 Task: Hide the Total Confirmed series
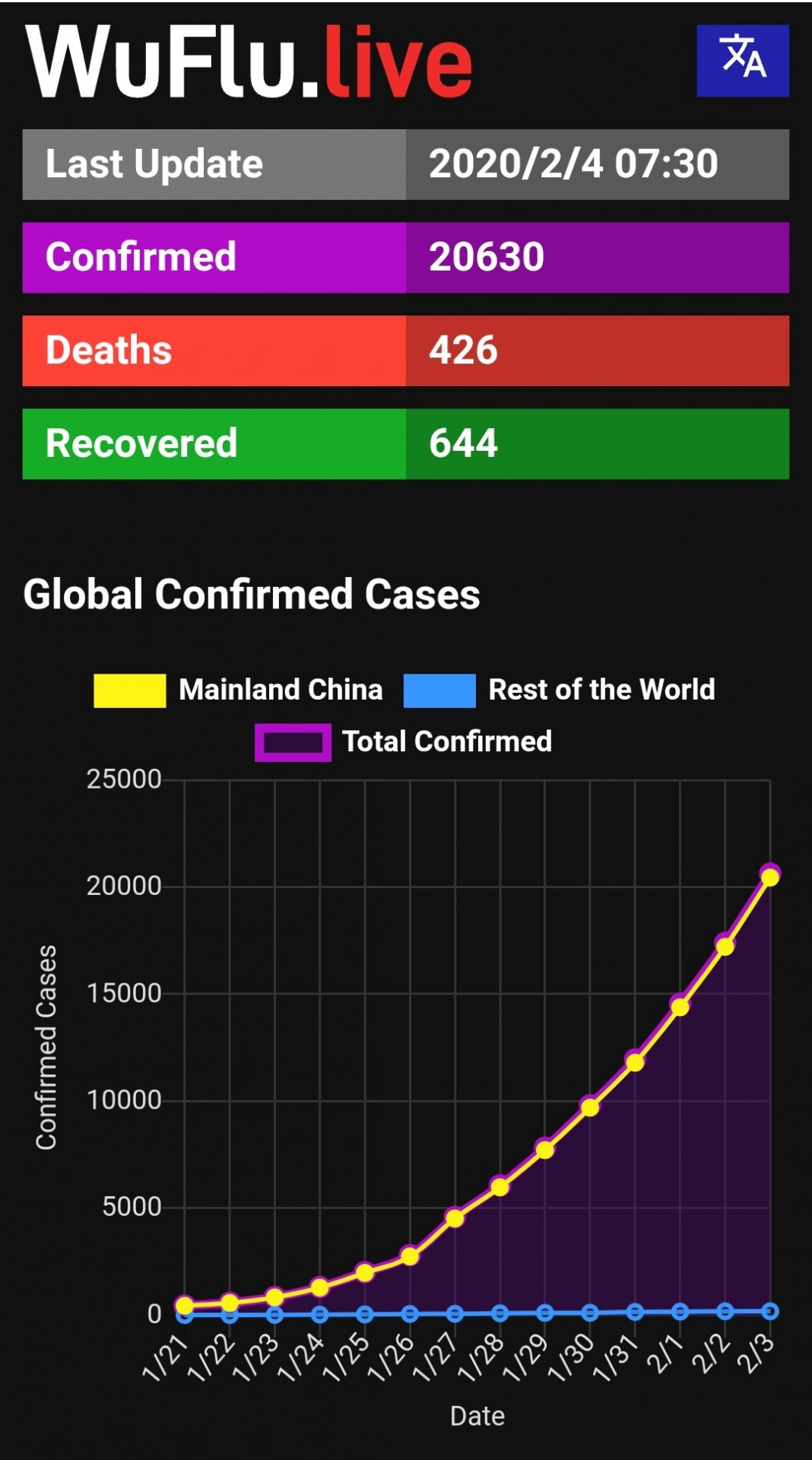tap(403, 741)
